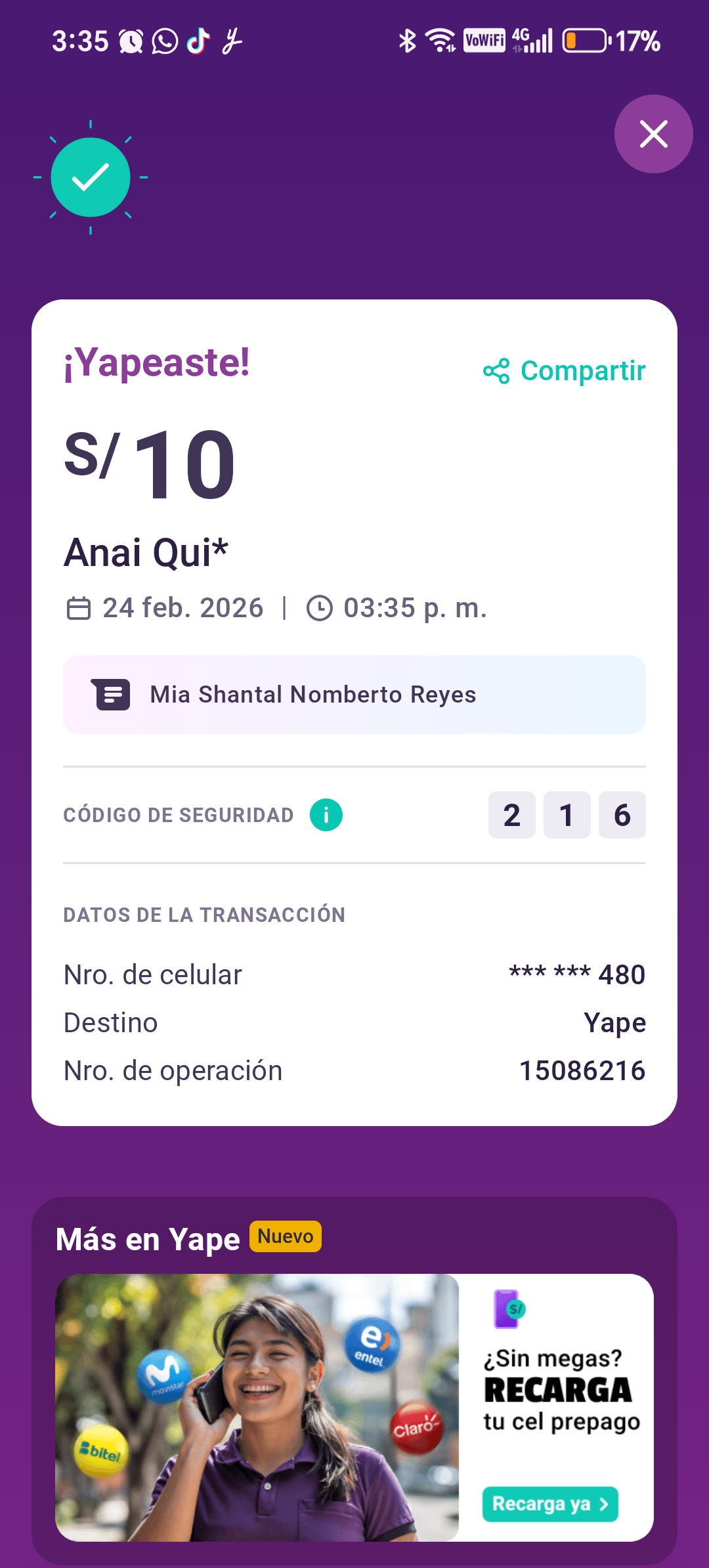
Task: Close the Yape payment confirmation
Action: [653, 134]
